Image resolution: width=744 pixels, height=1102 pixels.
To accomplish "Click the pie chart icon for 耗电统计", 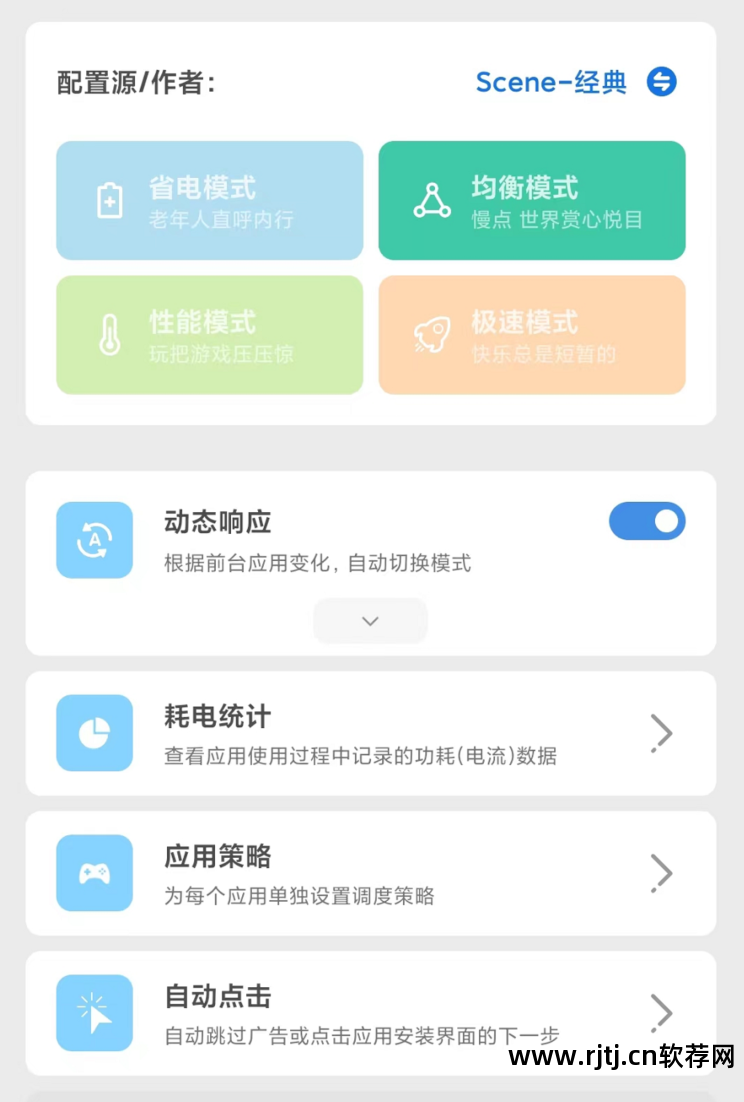I will (94, 733).
